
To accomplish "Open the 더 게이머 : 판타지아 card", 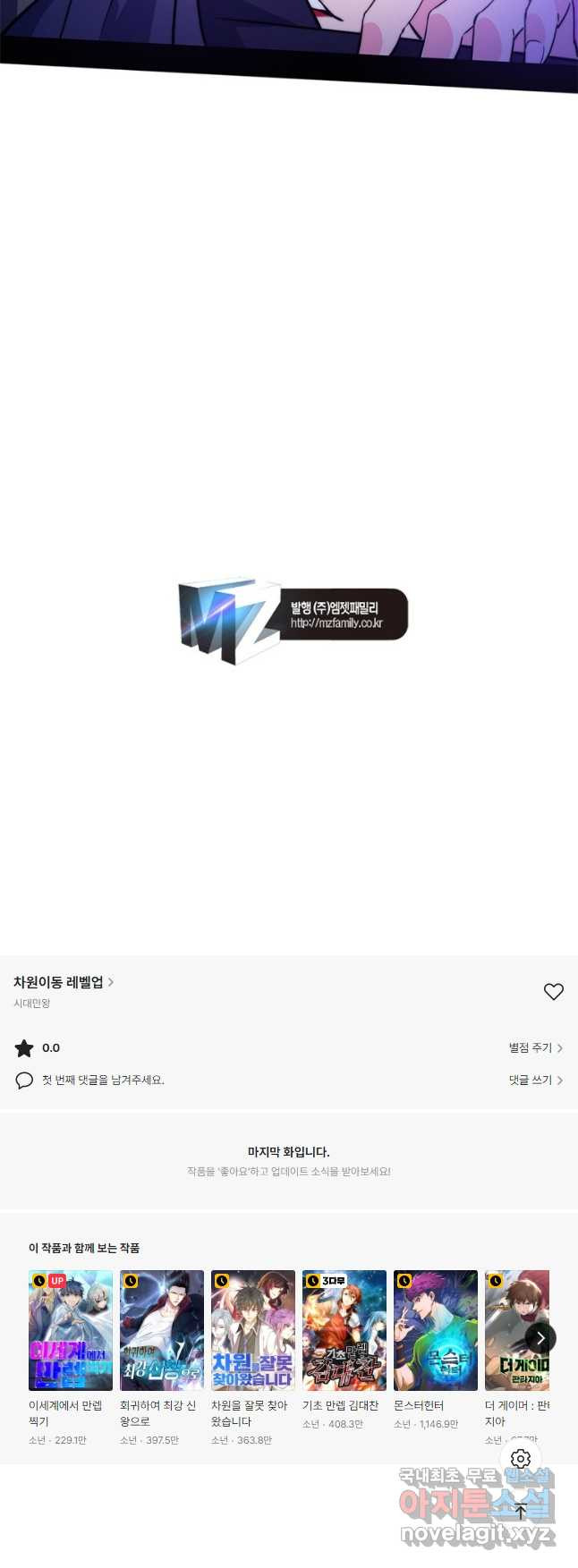I will click(512, 1330).
